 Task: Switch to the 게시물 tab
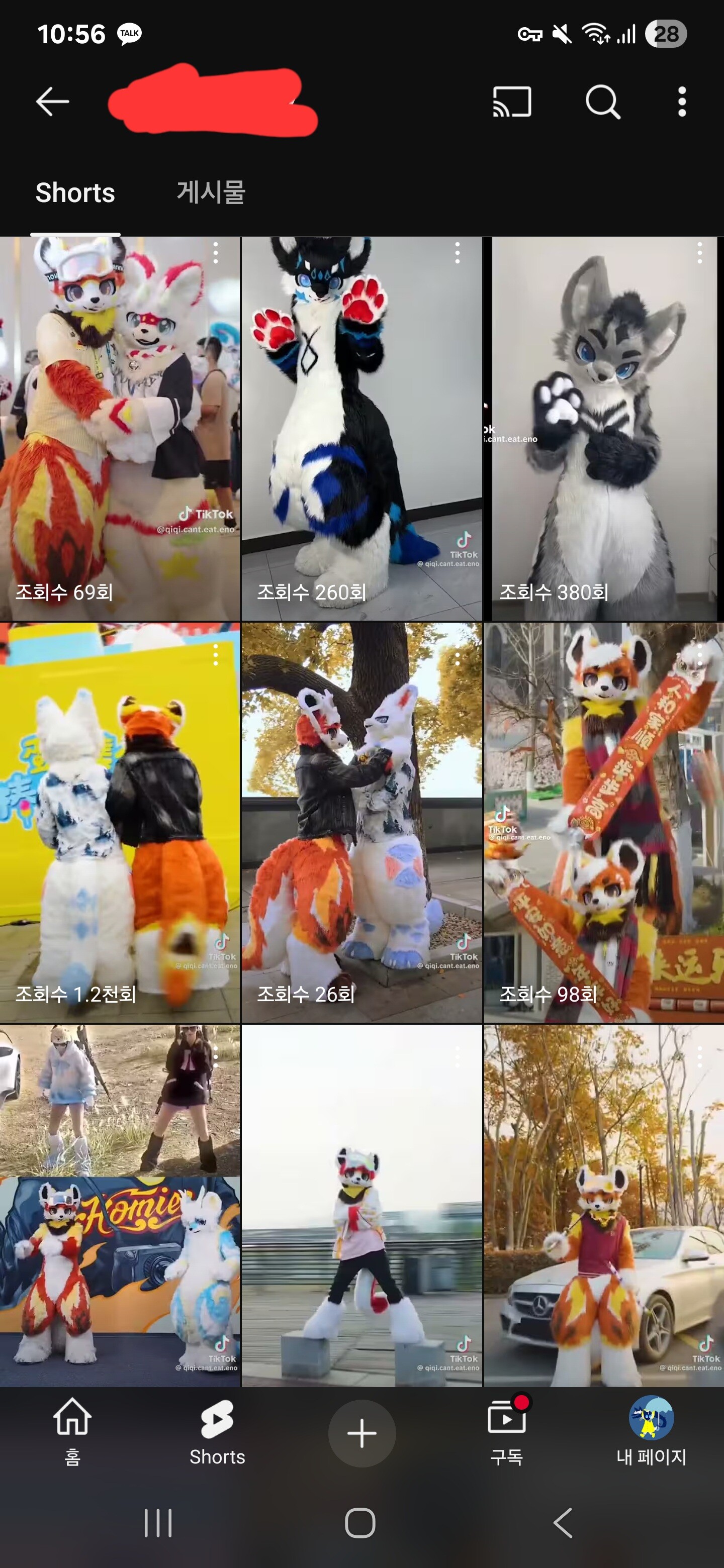click(x=211, y=192)
